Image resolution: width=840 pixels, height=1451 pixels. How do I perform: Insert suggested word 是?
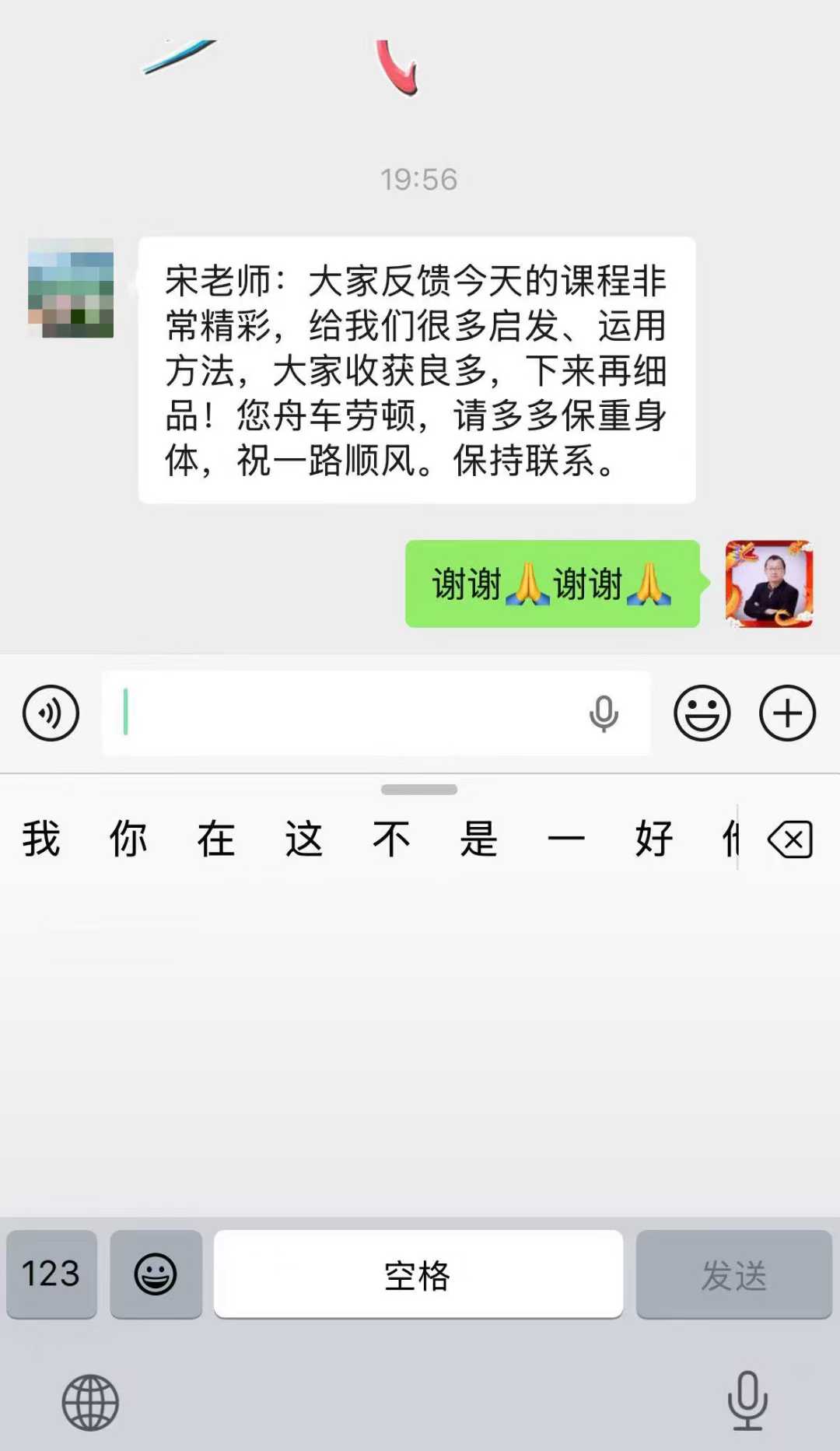coord(478,839)
